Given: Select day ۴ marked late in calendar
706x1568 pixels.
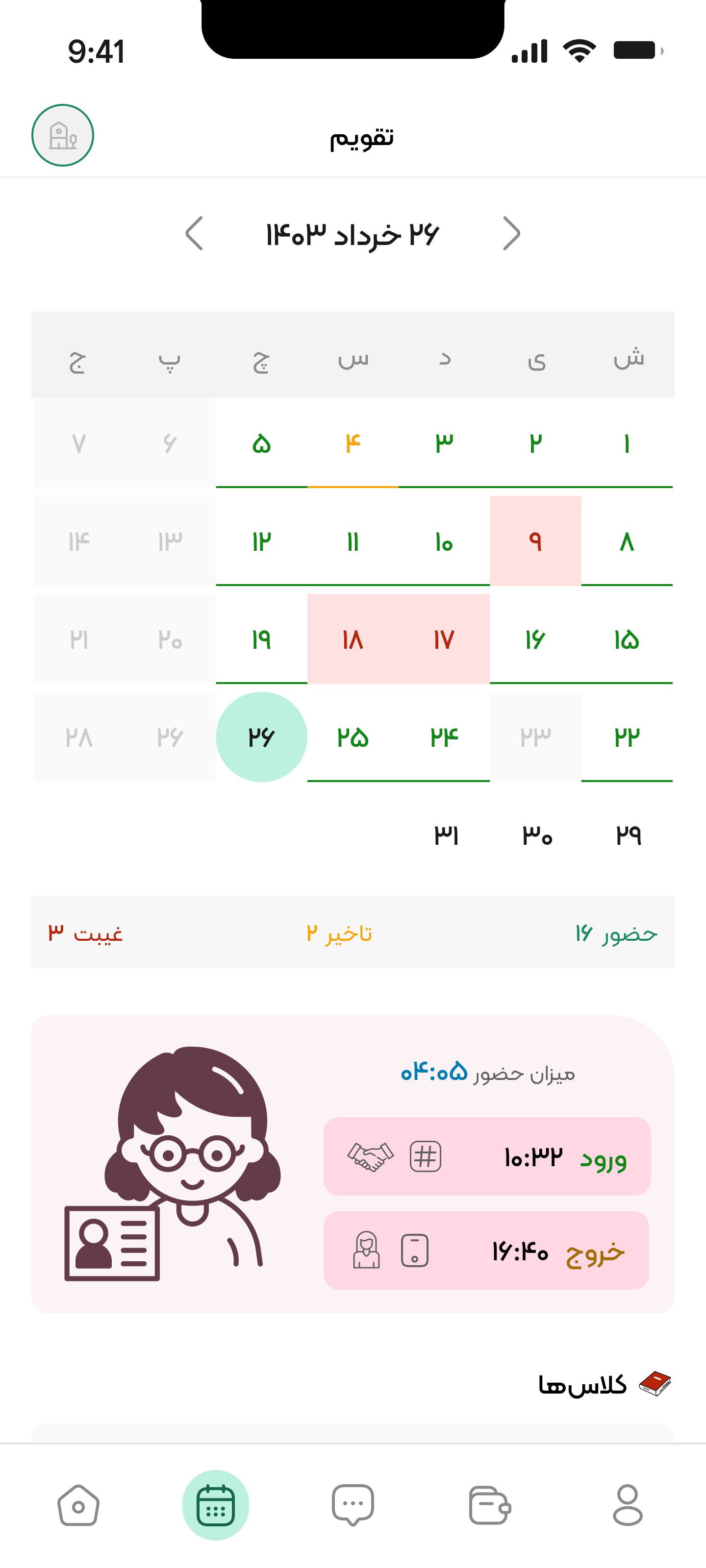Looking at the screenshot, I should 353,443.
